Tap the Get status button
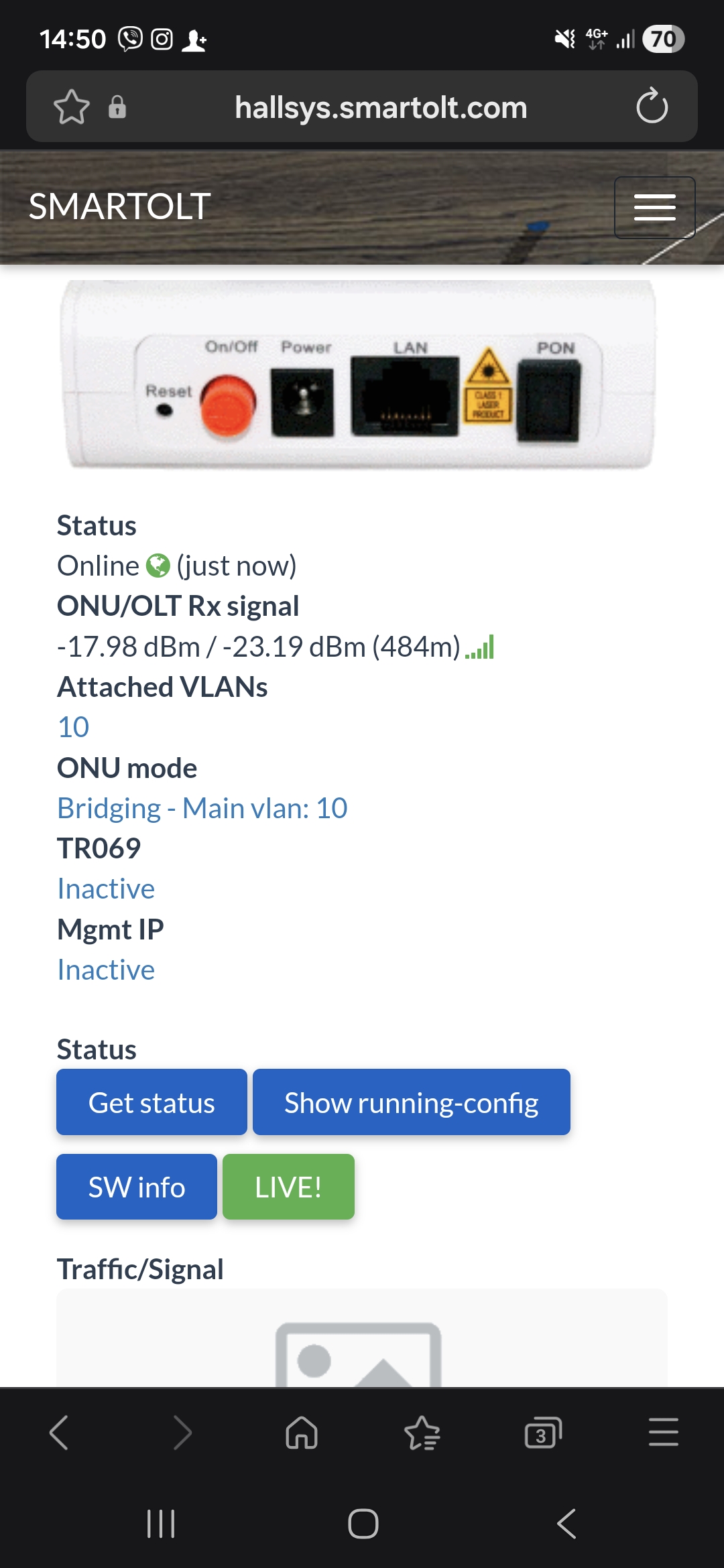This screenshot has height=1568, width=724. pos(152,1103)
